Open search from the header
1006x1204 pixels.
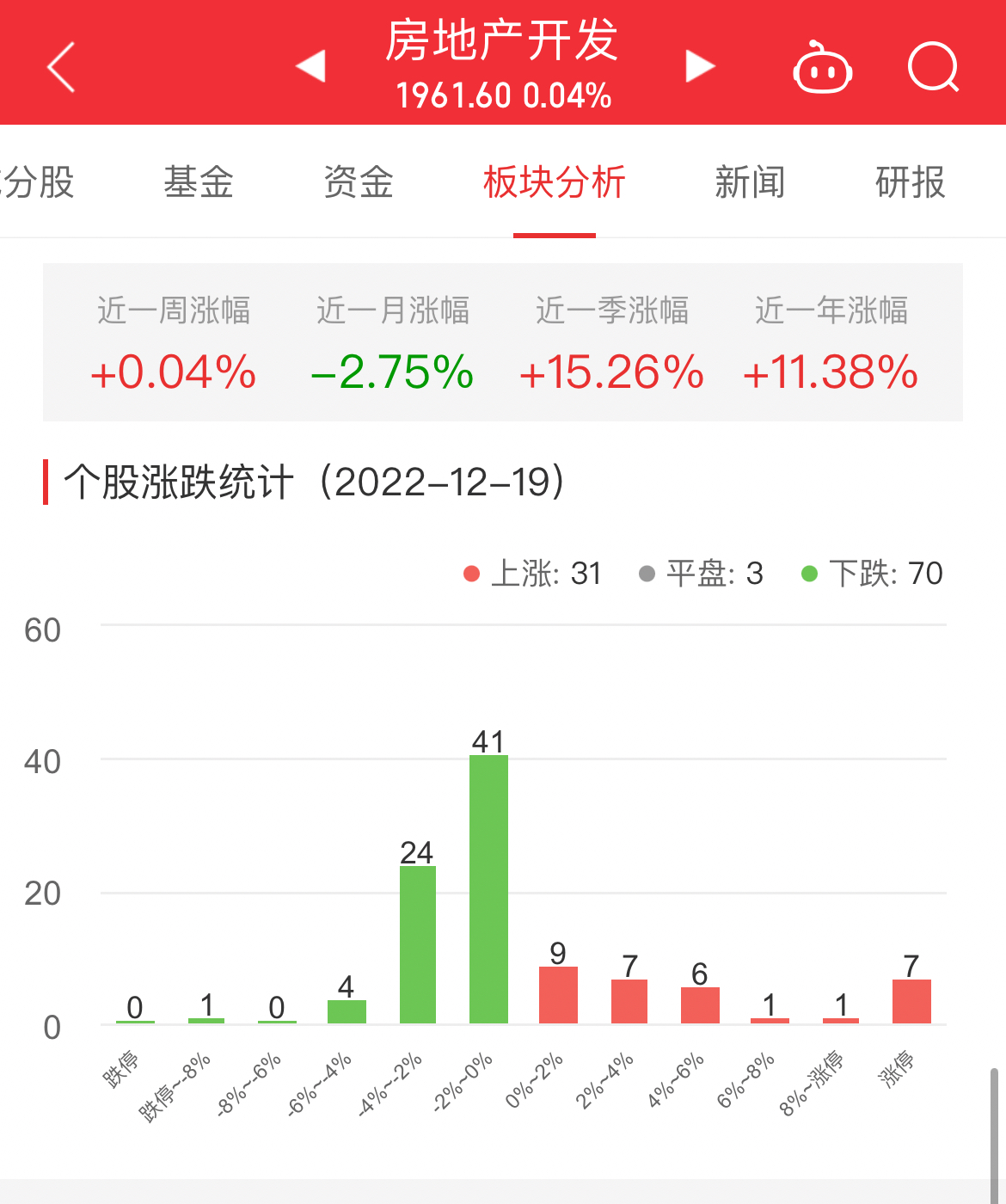click(933, 67)
